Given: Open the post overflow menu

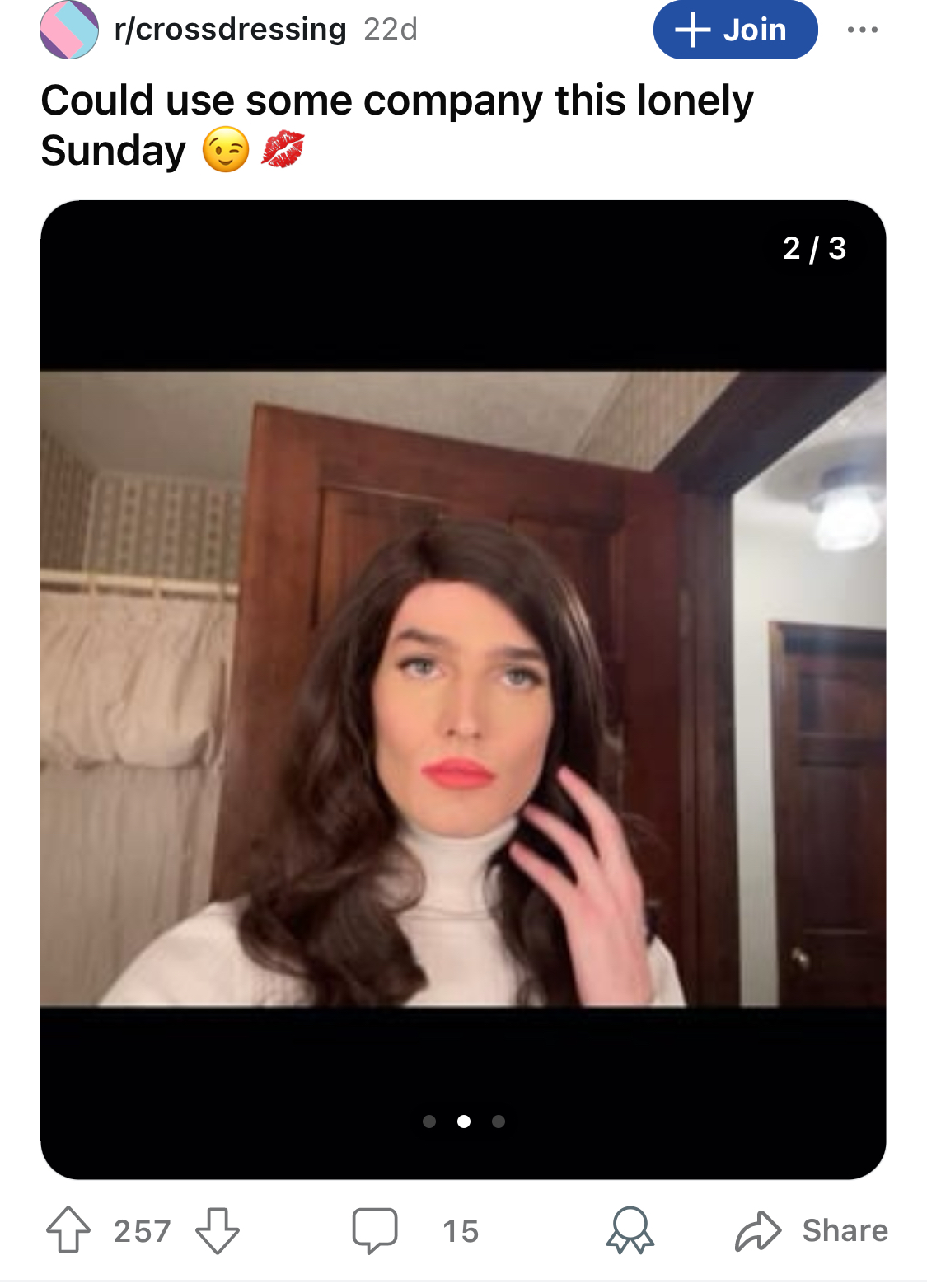Looking at the screenshot, I should [x=862, y=30].
